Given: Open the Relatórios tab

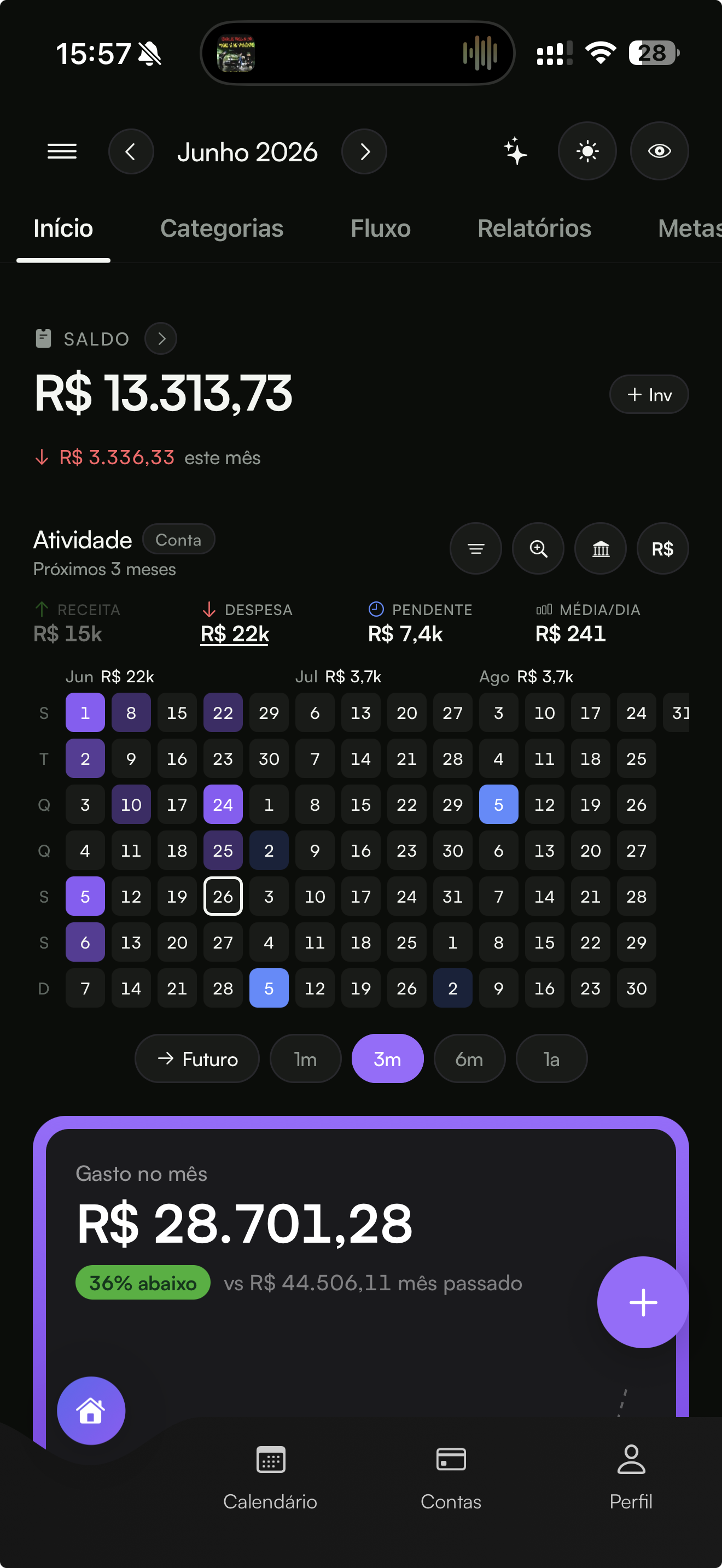Looking at the screenshot, I should point(534,229).
